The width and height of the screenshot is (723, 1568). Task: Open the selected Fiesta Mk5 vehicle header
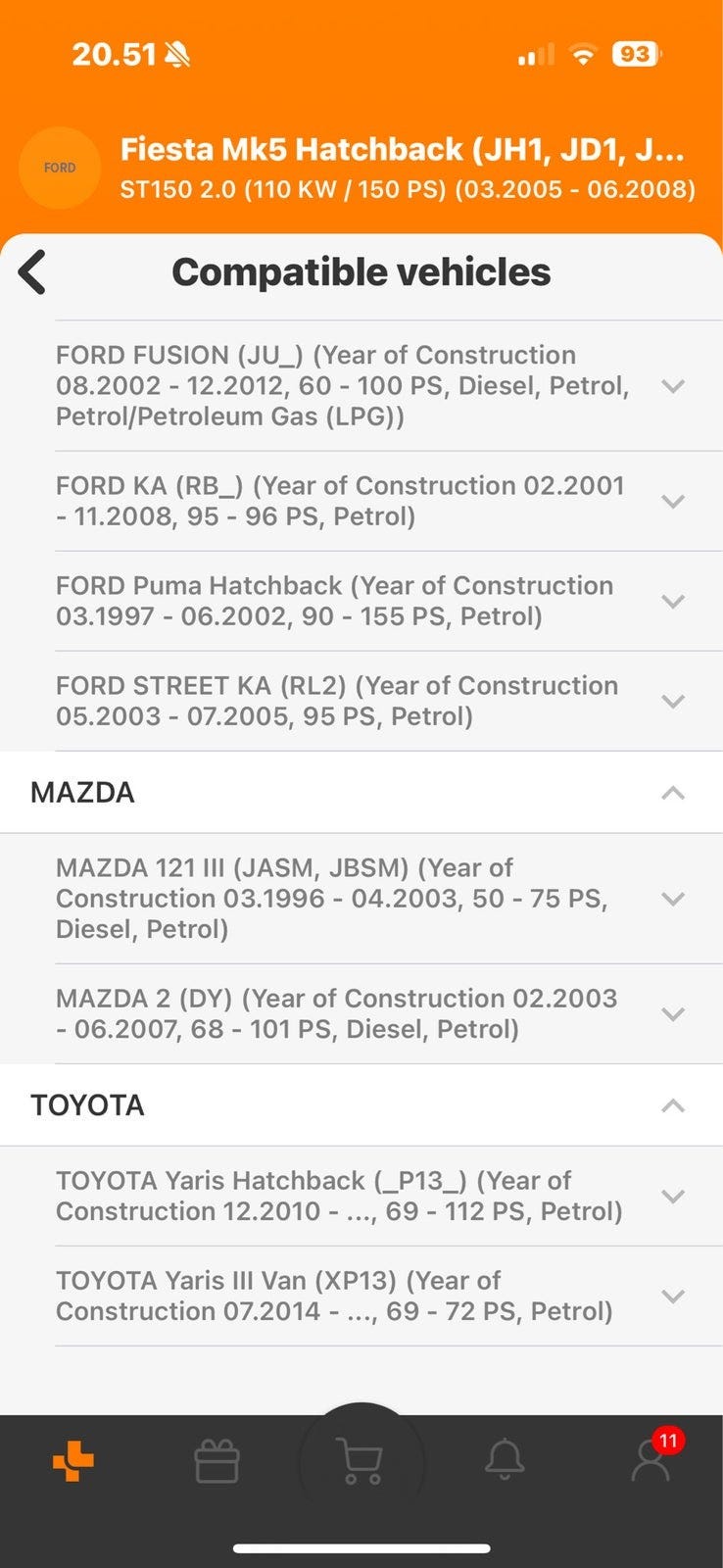(x=402, y=168)
